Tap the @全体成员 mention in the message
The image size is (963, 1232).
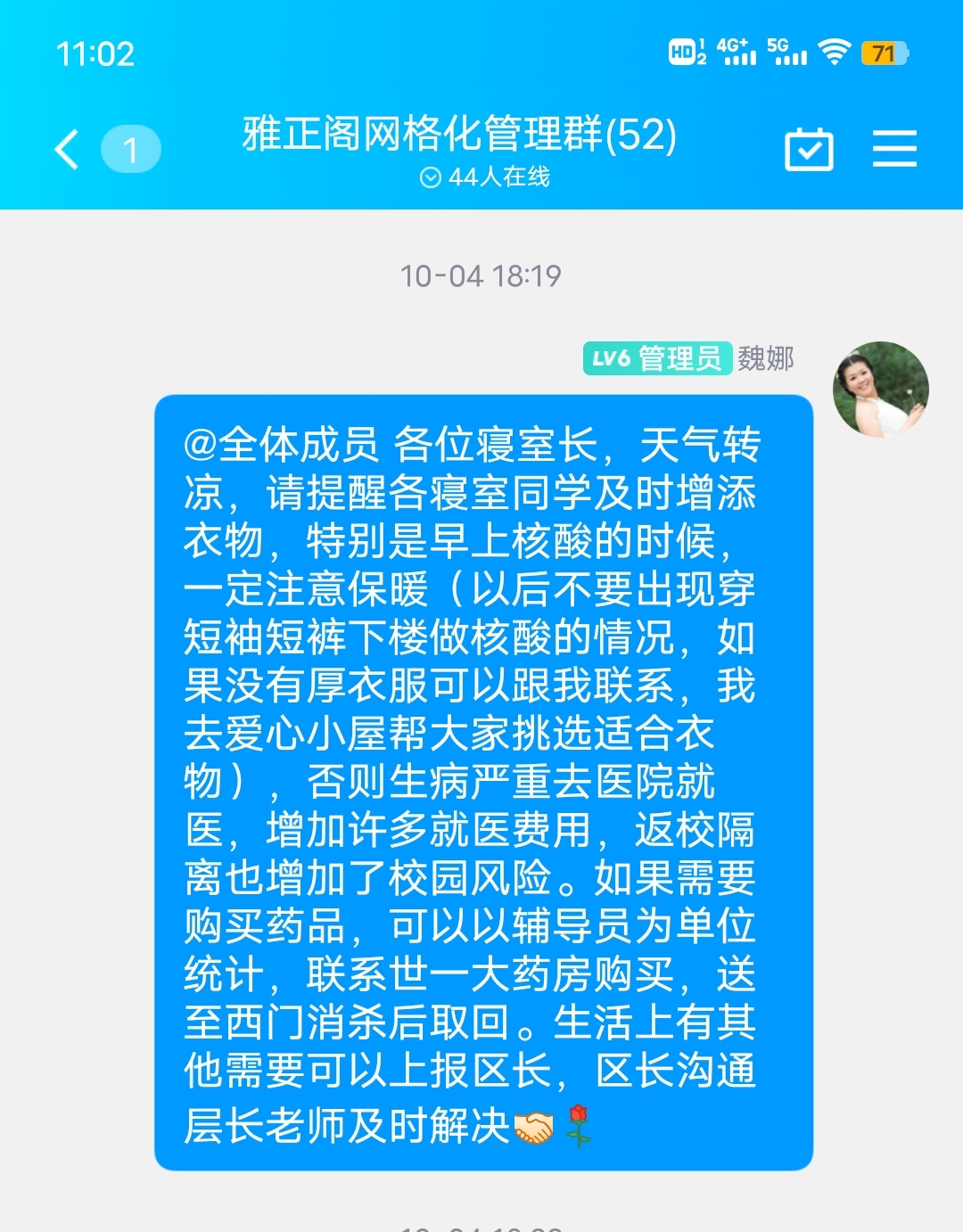[281, 445]
